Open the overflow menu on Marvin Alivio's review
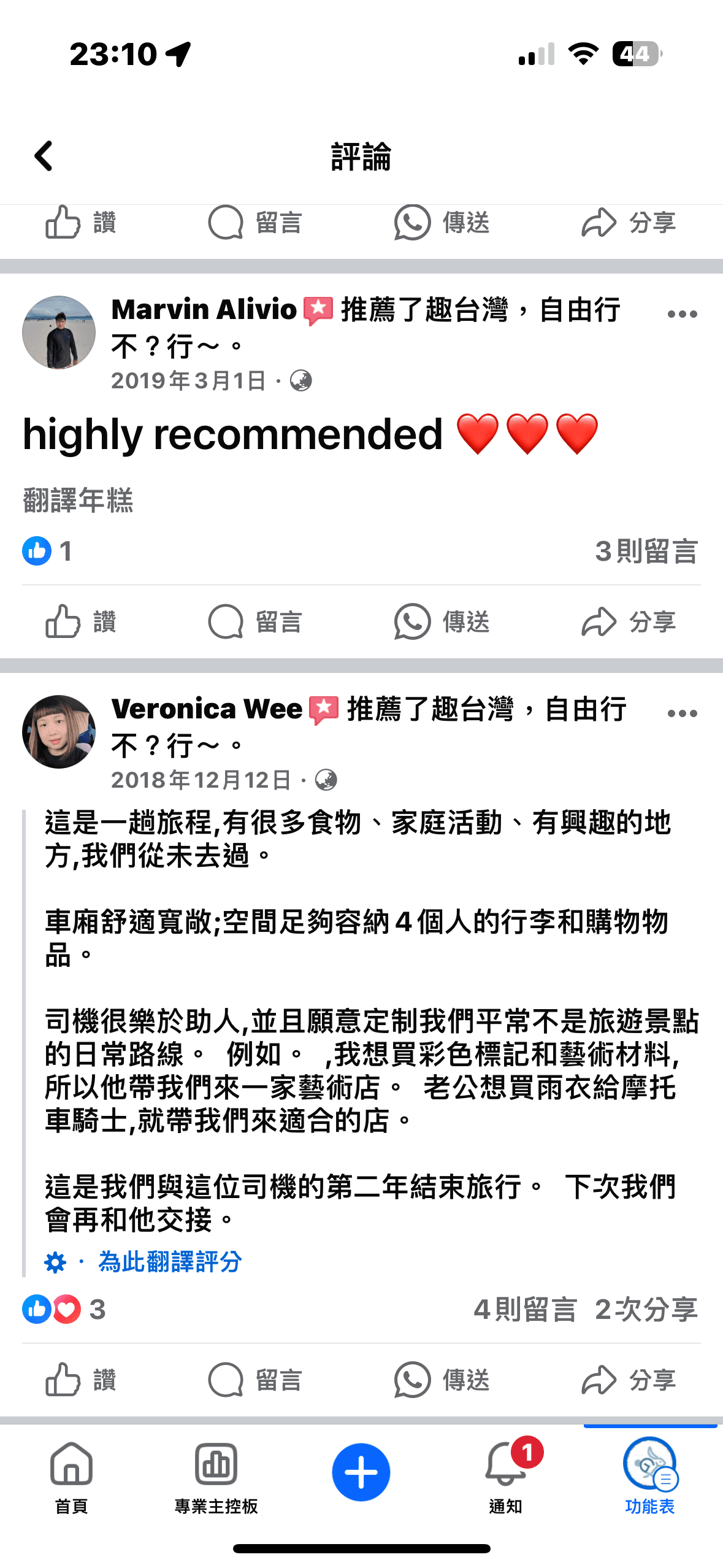 click(682, 314)
